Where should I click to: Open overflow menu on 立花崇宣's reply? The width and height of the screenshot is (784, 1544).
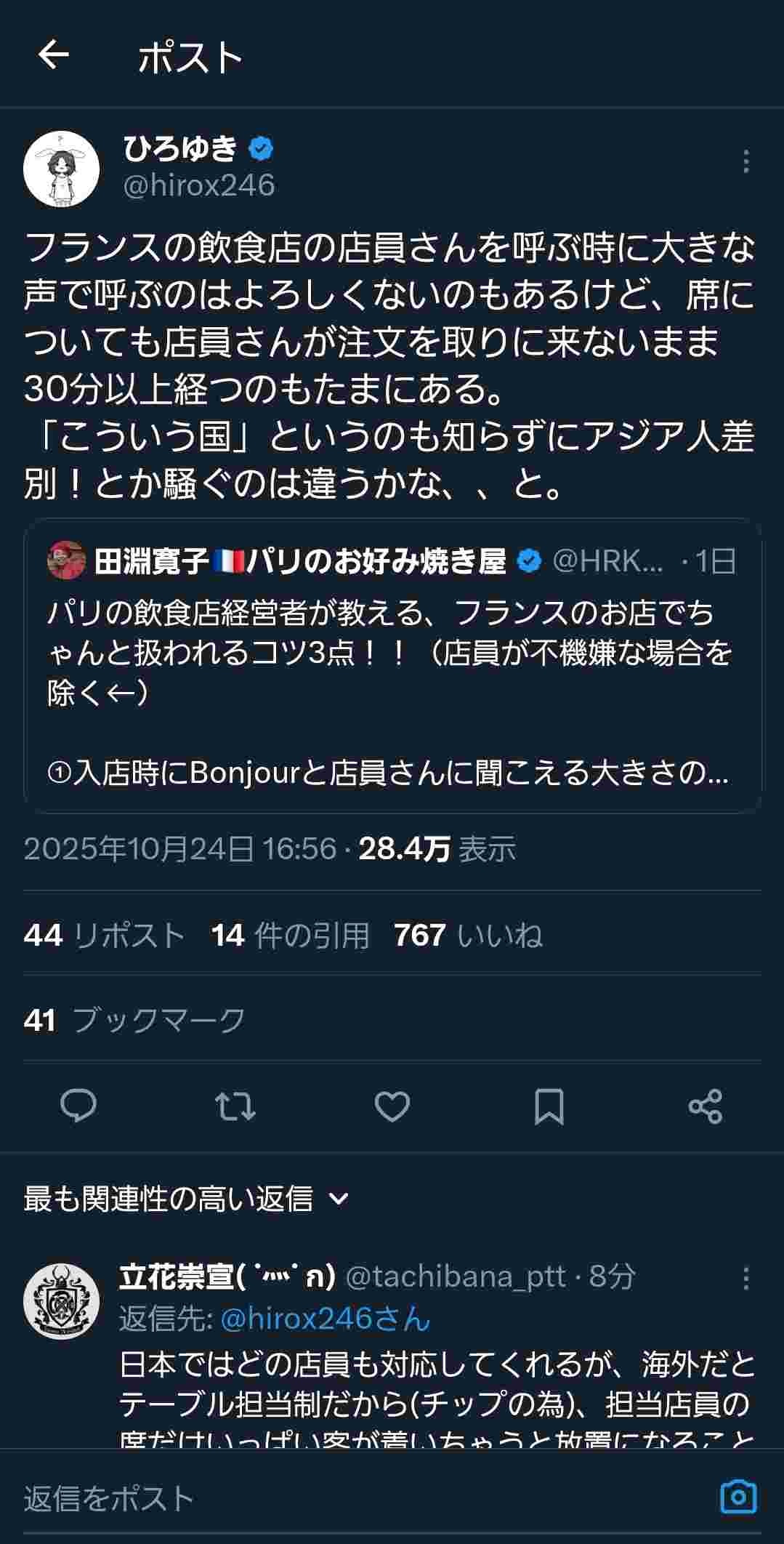(x=745, y=1278)
